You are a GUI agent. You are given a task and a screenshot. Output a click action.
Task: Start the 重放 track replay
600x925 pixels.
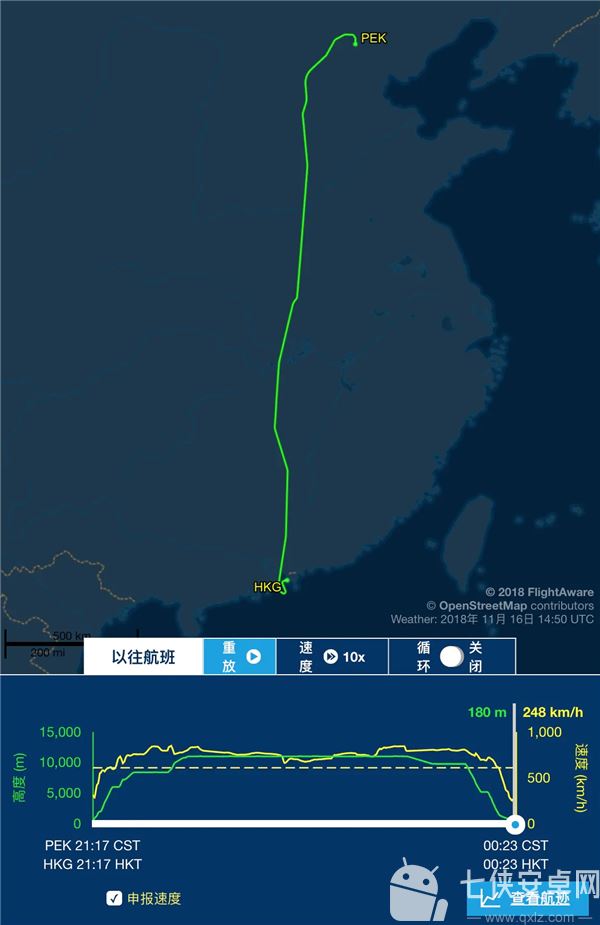239,657
